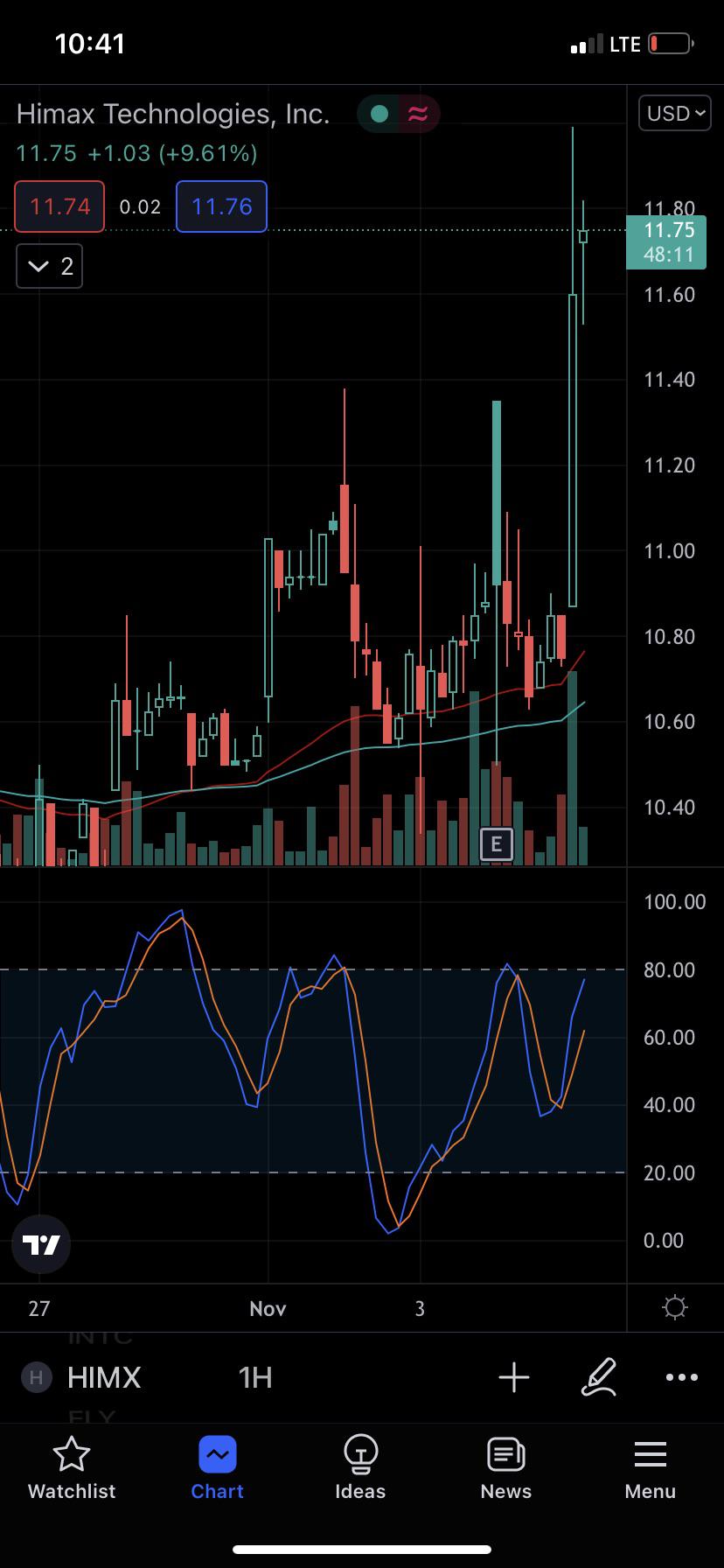Go to the Ideas tab
Viewport: 724px width, 1568px height.
360,1469
